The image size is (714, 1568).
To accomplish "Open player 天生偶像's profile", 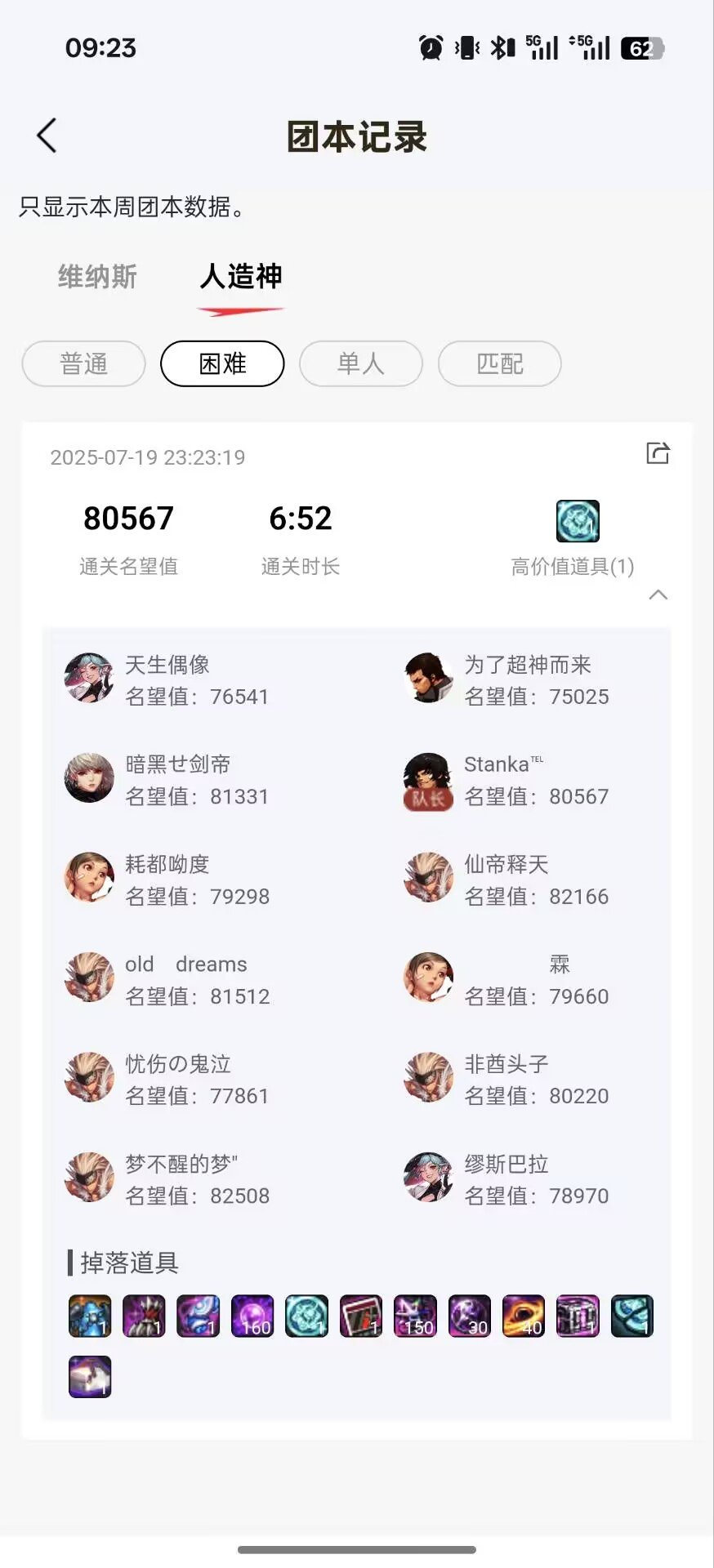I will click(x=167, y=679).
